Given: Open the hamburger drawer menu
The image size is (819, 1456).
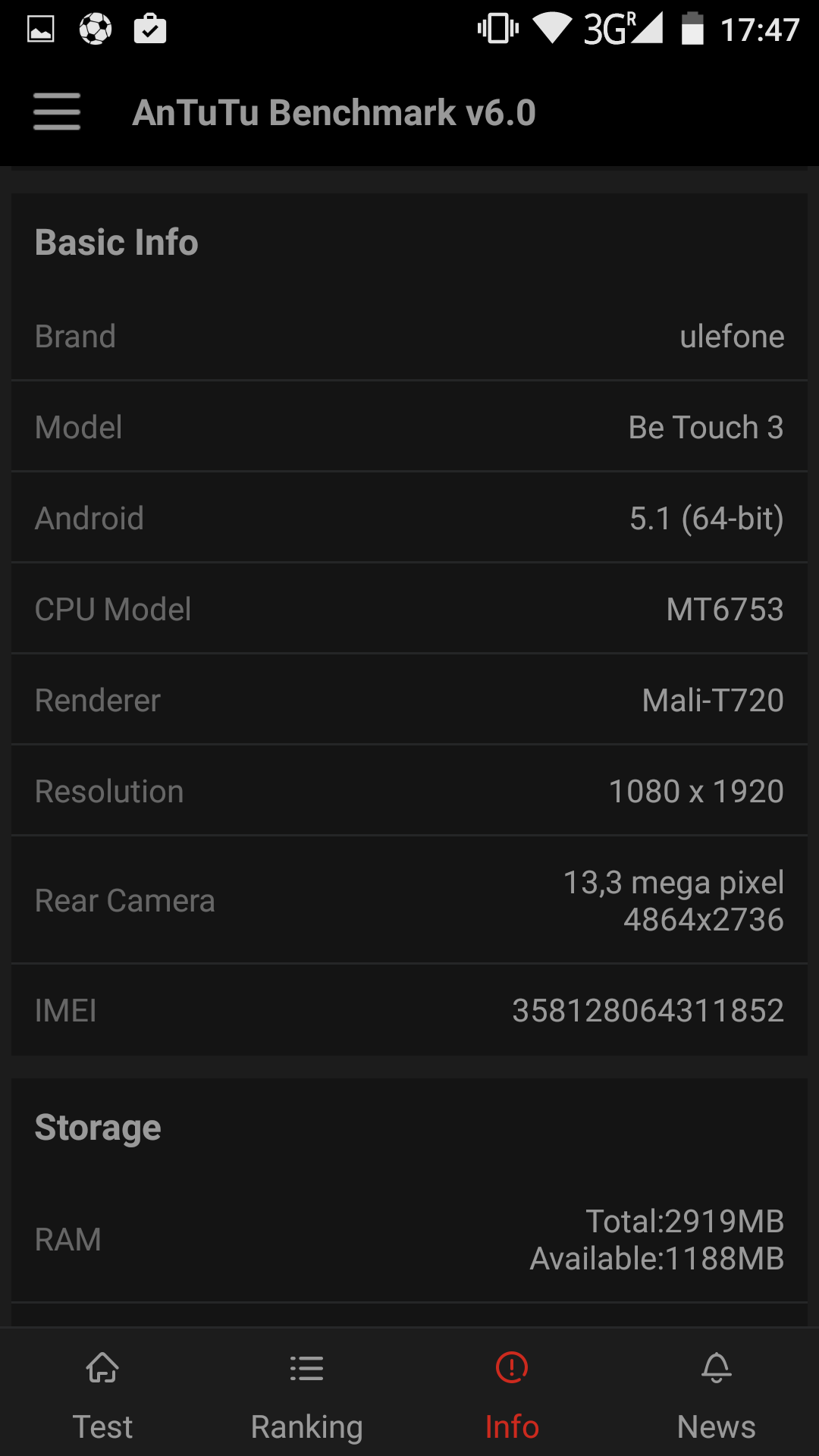Looking at the screenshot, I should [57, 112].
